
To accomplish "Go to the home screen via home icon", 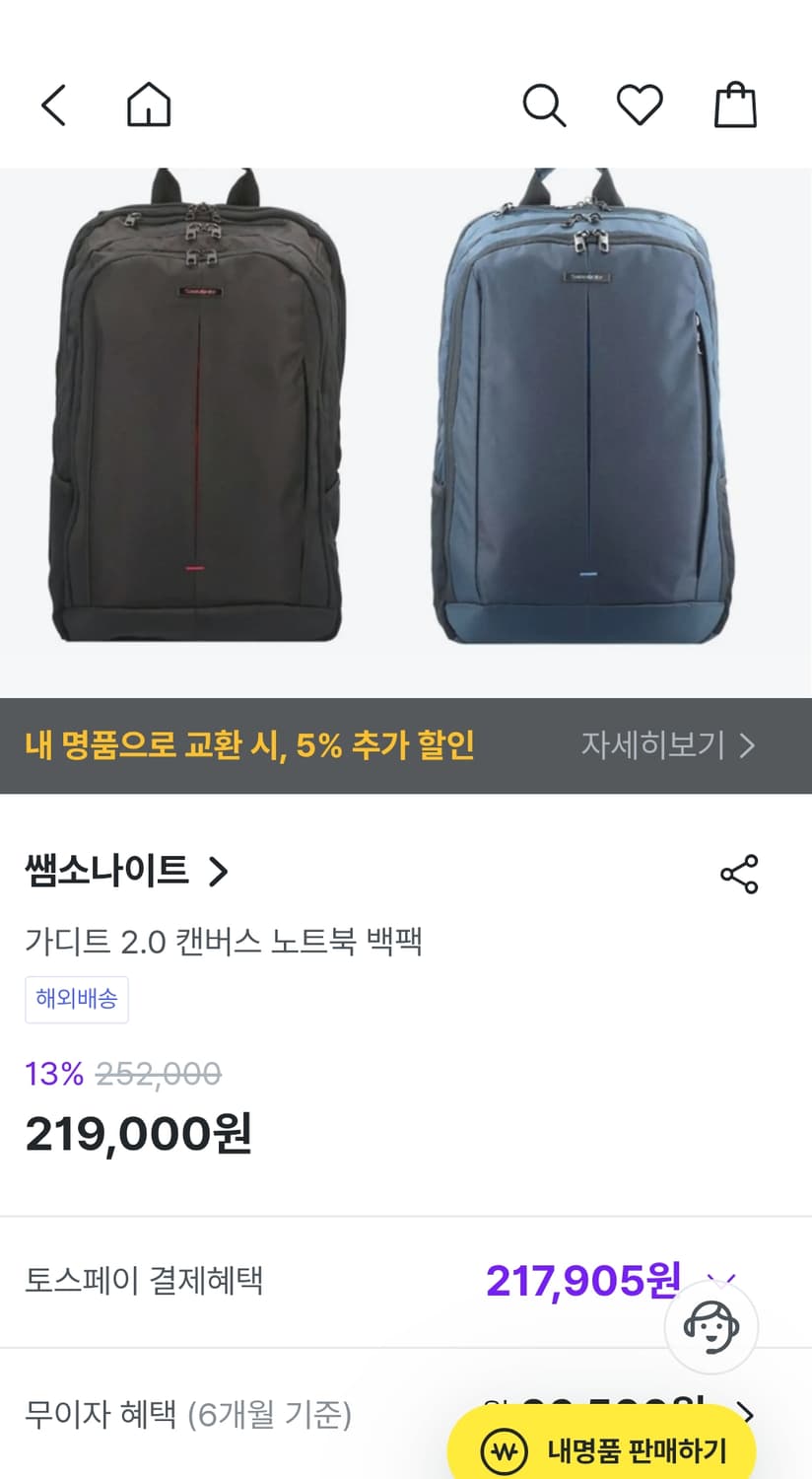I will pyautogui.click(x=148, y=105).
